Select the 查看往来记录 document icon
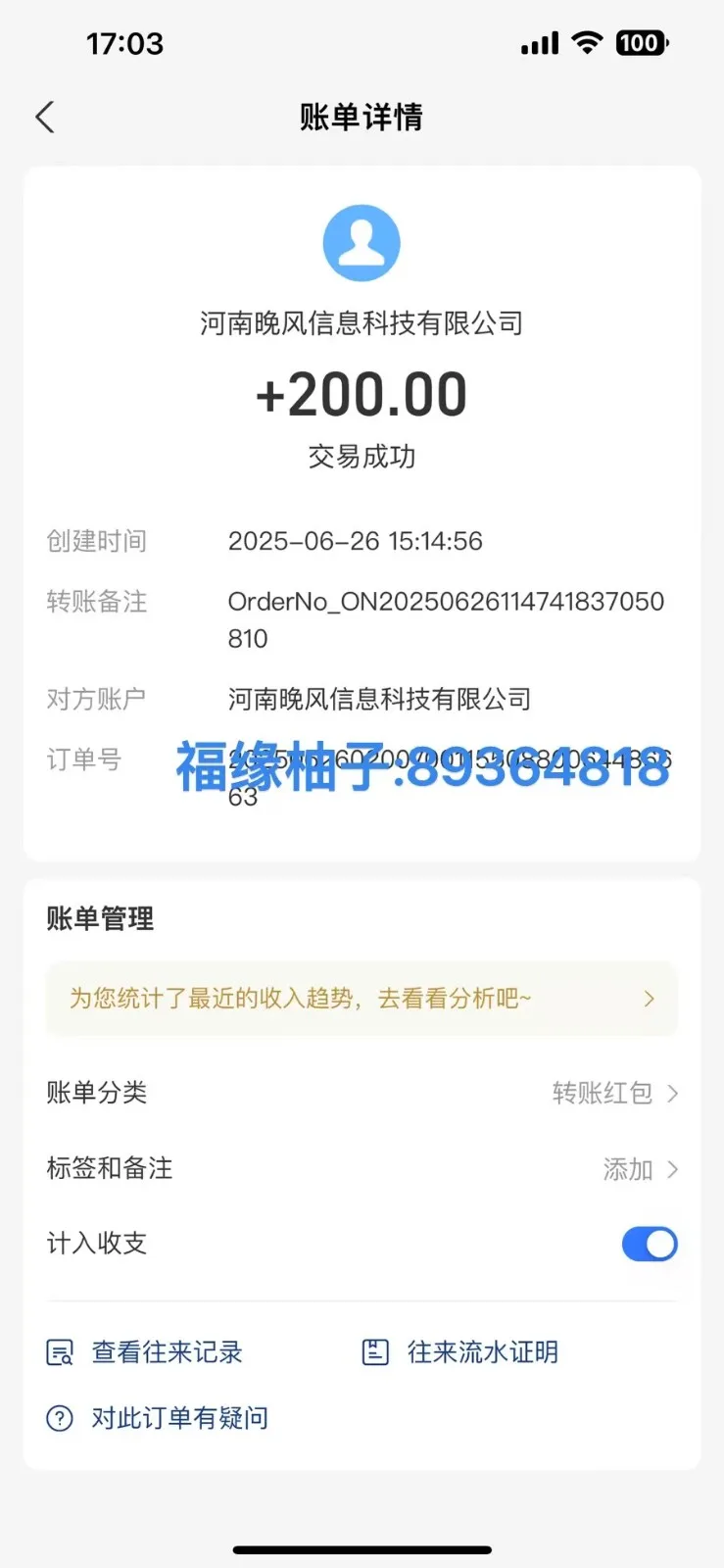The height and width of the screenshot is (1568, 724). pyautogui.click(x=59, y=1351)
